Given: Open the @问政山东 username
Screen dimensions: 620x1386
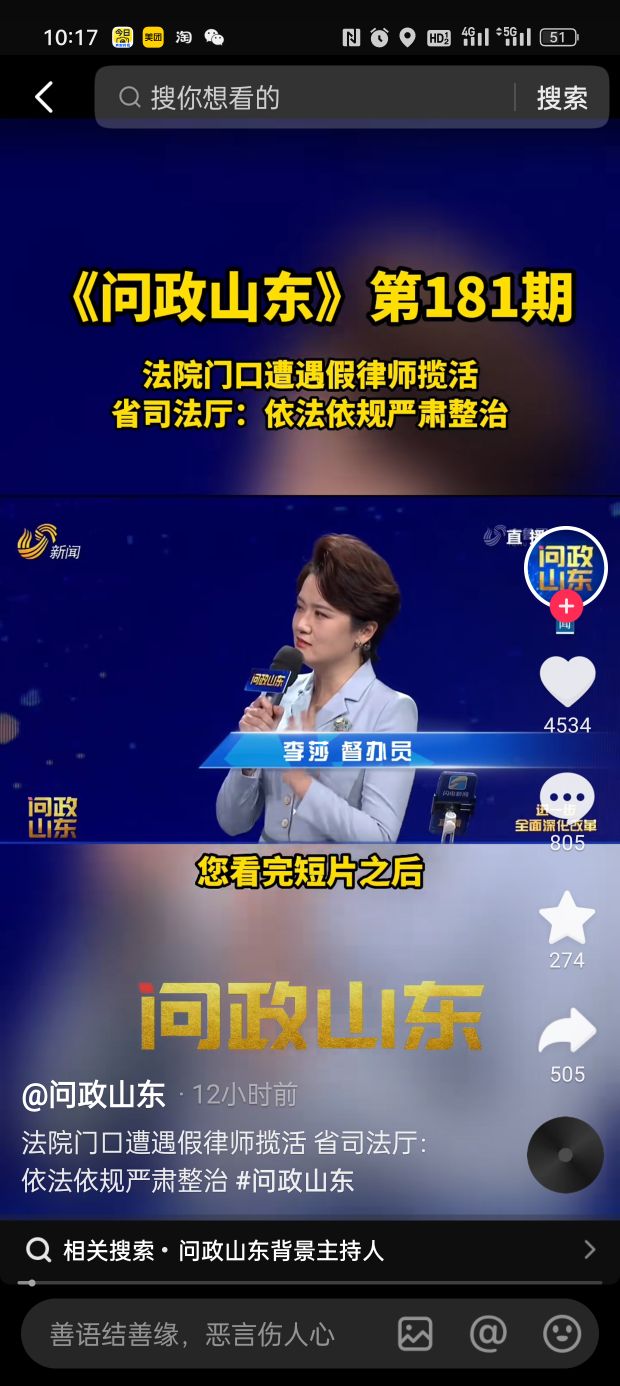Looking at the screenshot, I should point(93,1095).
